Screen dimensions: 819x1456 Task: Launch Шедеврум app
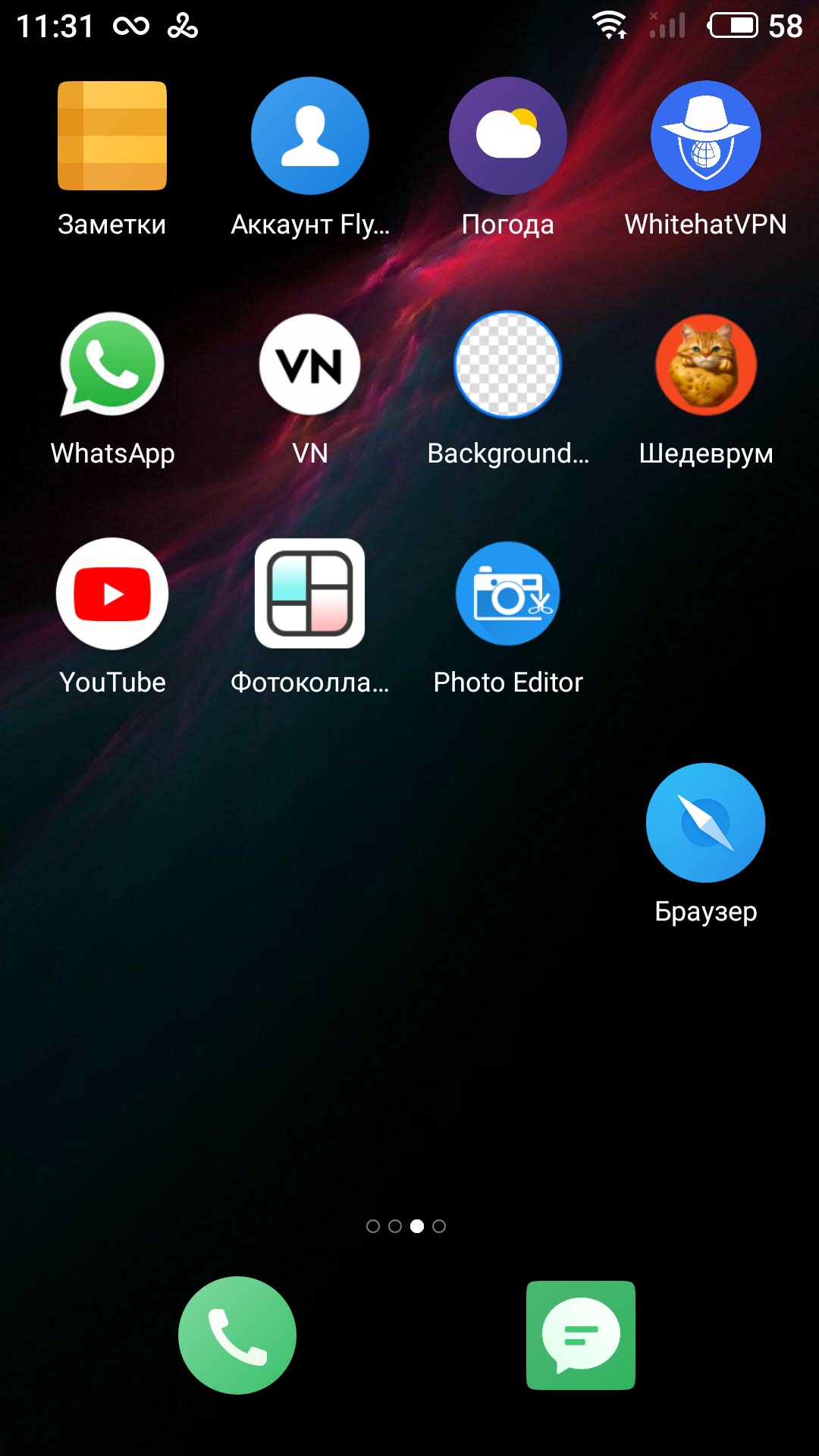pos(705,365)
